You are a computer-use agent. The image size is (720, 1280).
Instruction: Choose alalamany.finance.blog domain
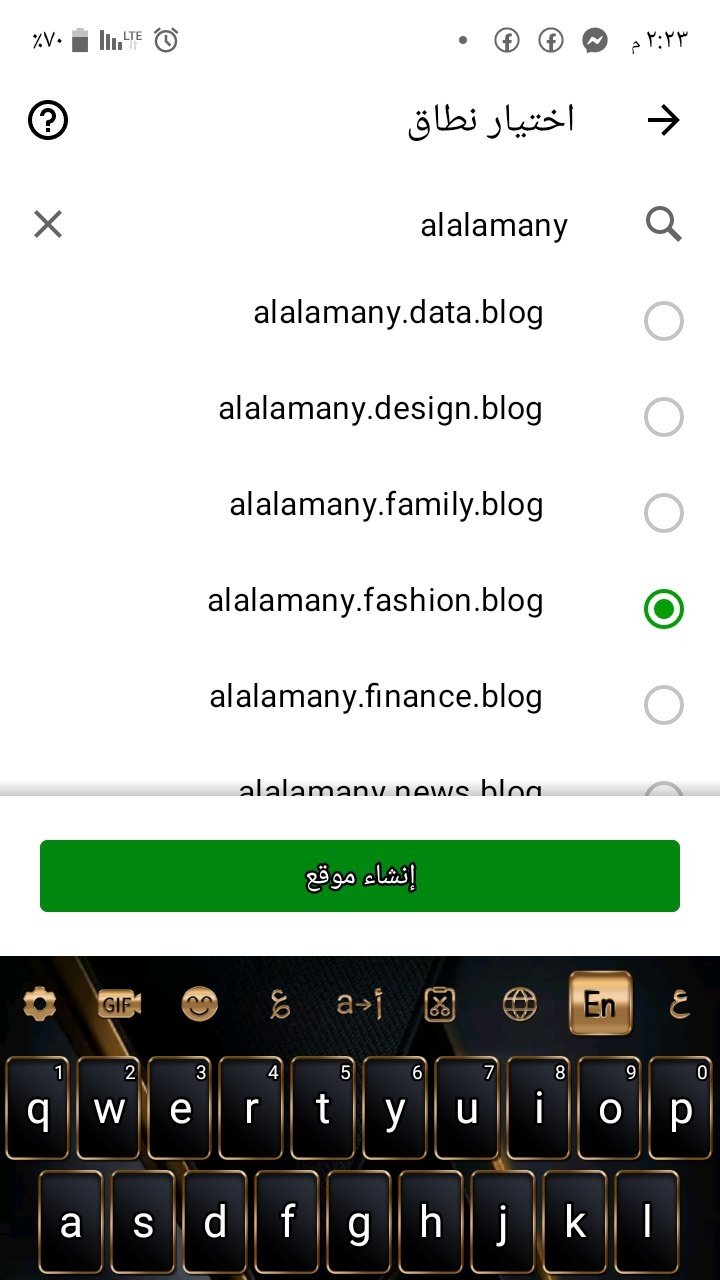point(663,705)
